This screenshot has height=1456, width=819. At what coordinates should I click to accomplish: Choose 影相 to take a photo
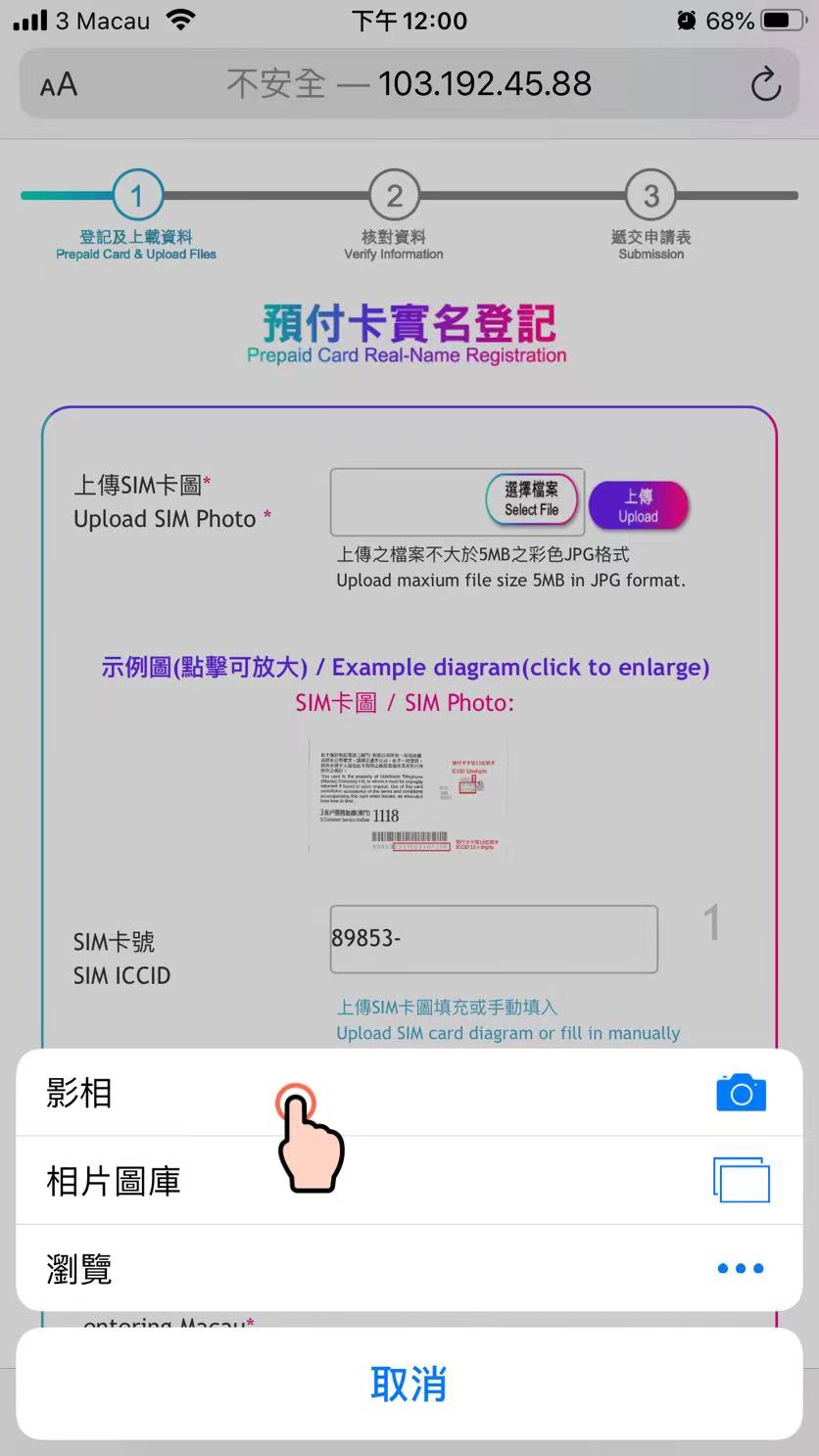409,1093
